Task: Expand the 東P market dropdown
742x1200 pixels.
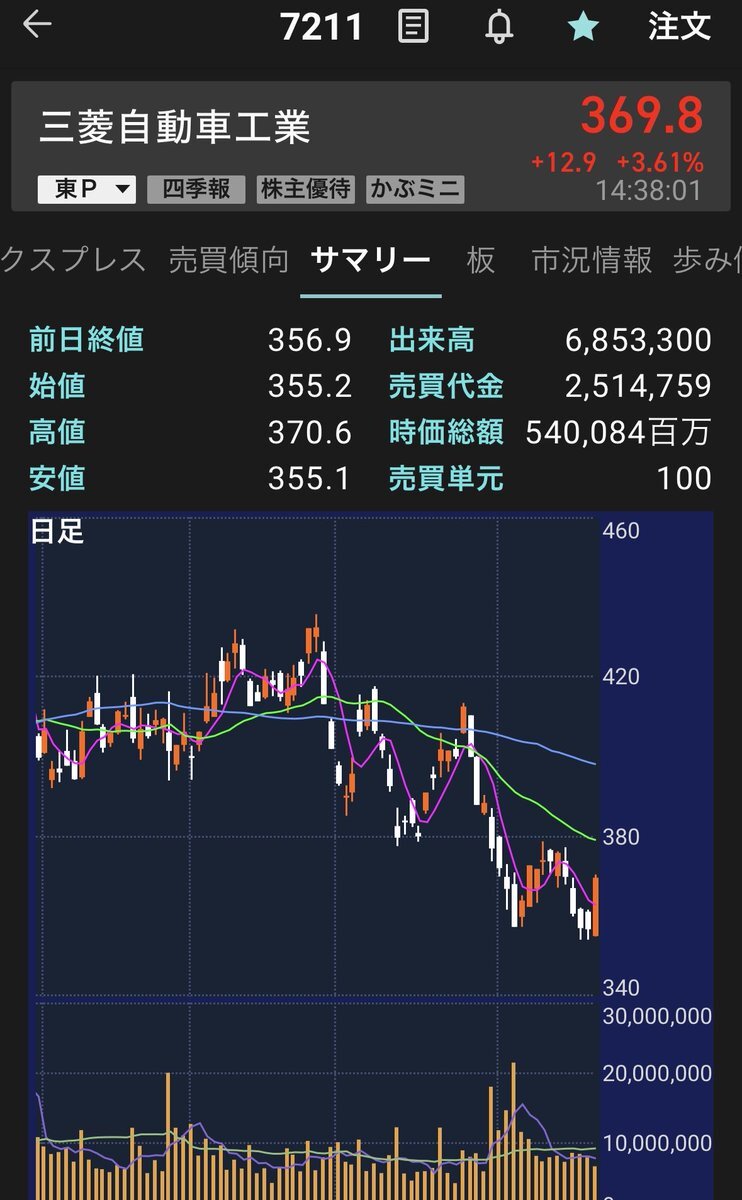Action: [86, 189]
